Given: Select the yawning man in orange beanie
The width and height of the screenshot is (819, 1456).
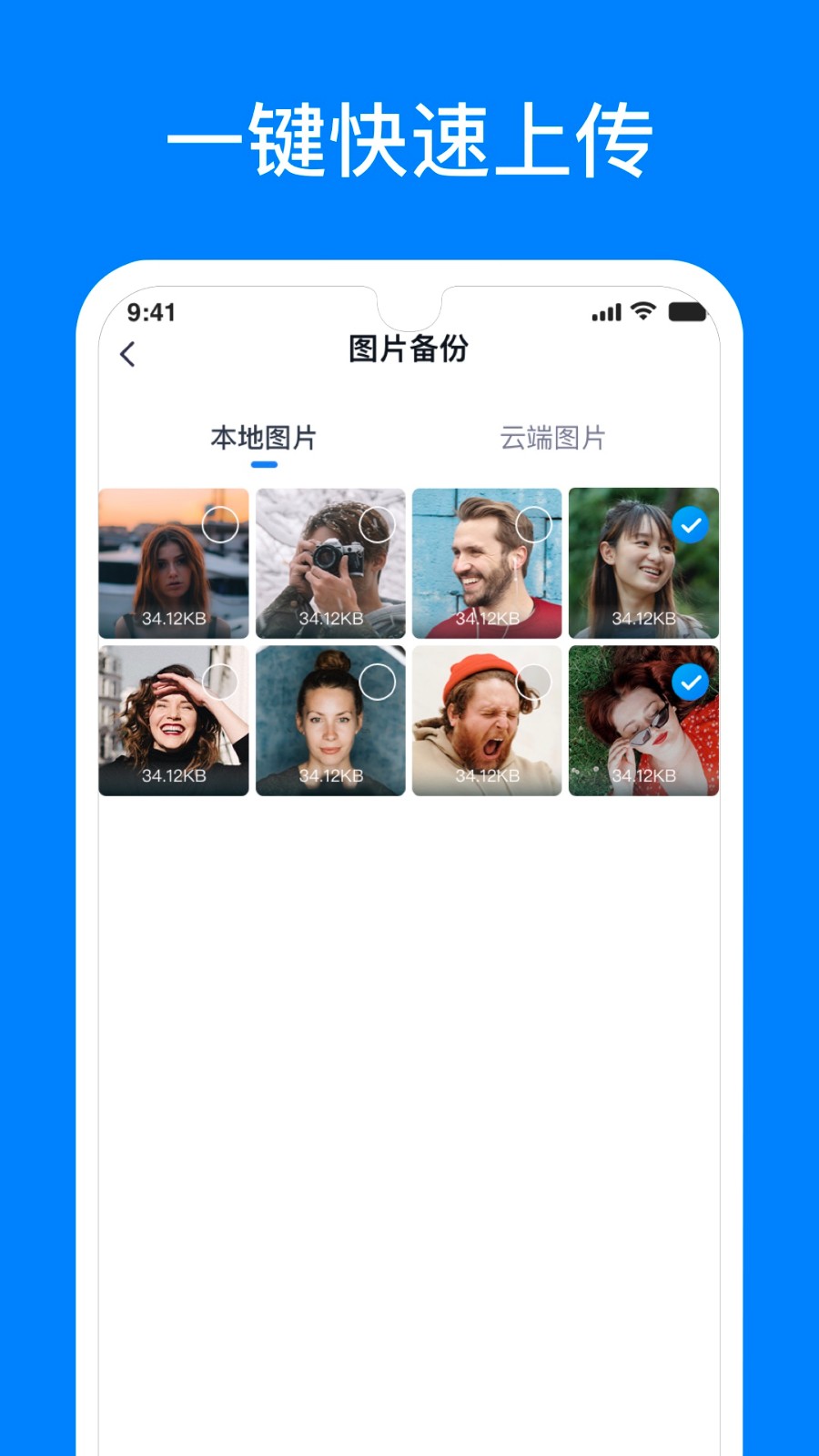Looking at the screenshot, I should click(533, 682).
